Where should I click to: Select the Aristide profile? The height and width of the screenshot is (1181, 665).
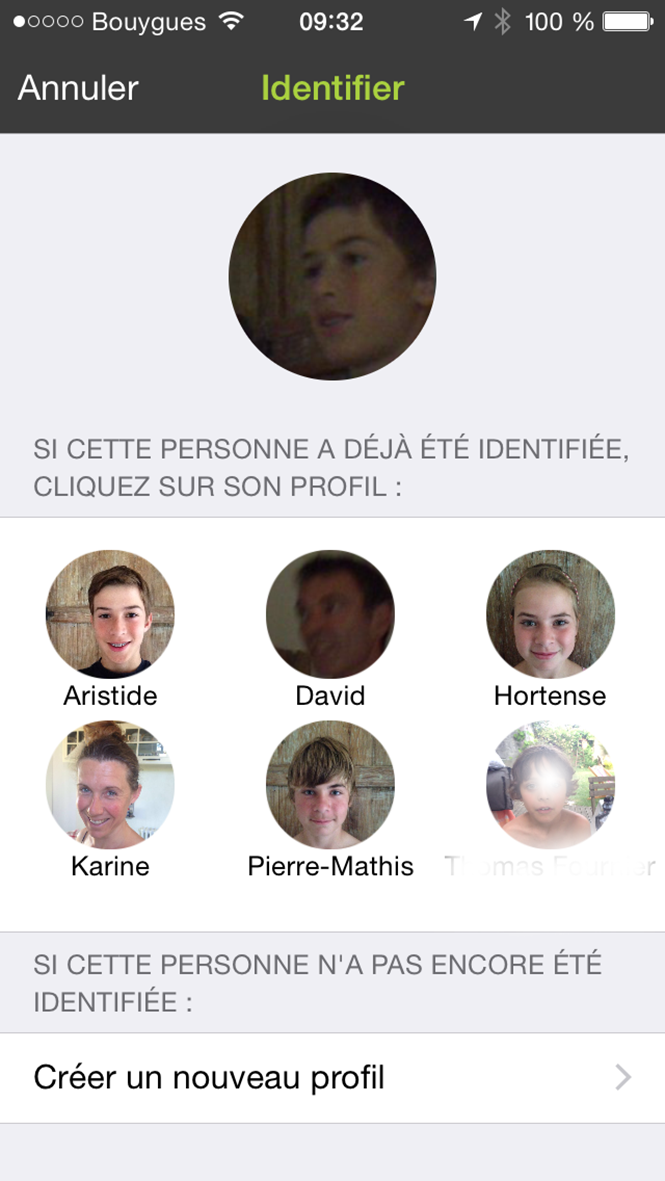(x=110, y=614)
